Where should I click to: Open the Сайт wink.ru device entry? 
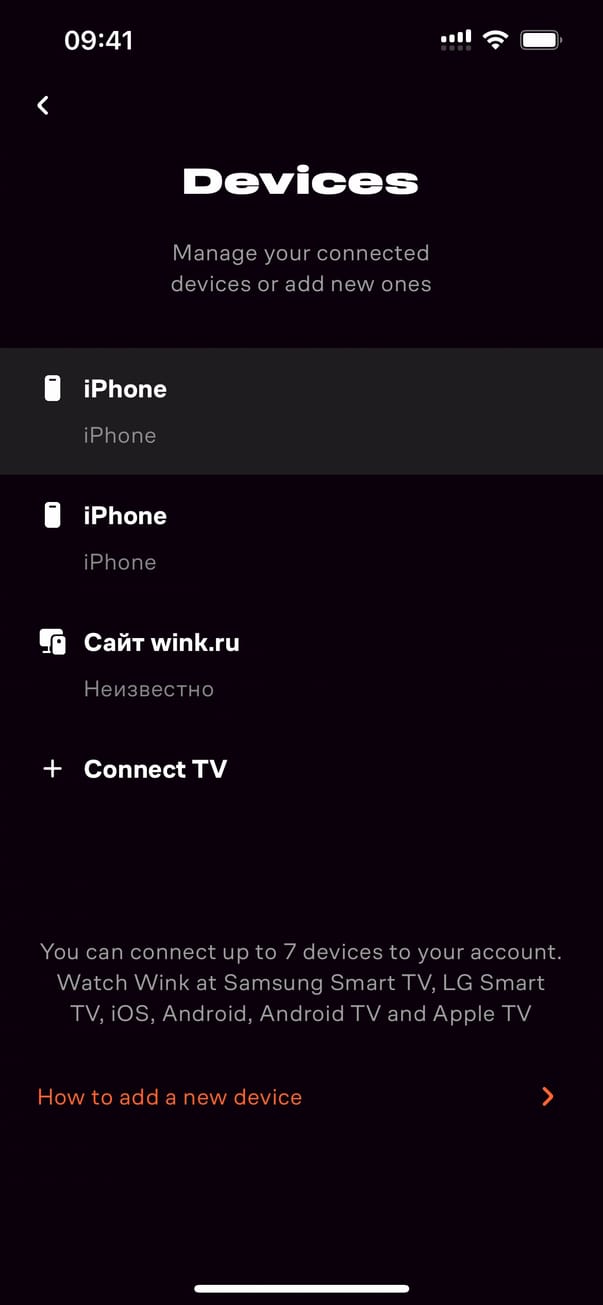(300, 664)
